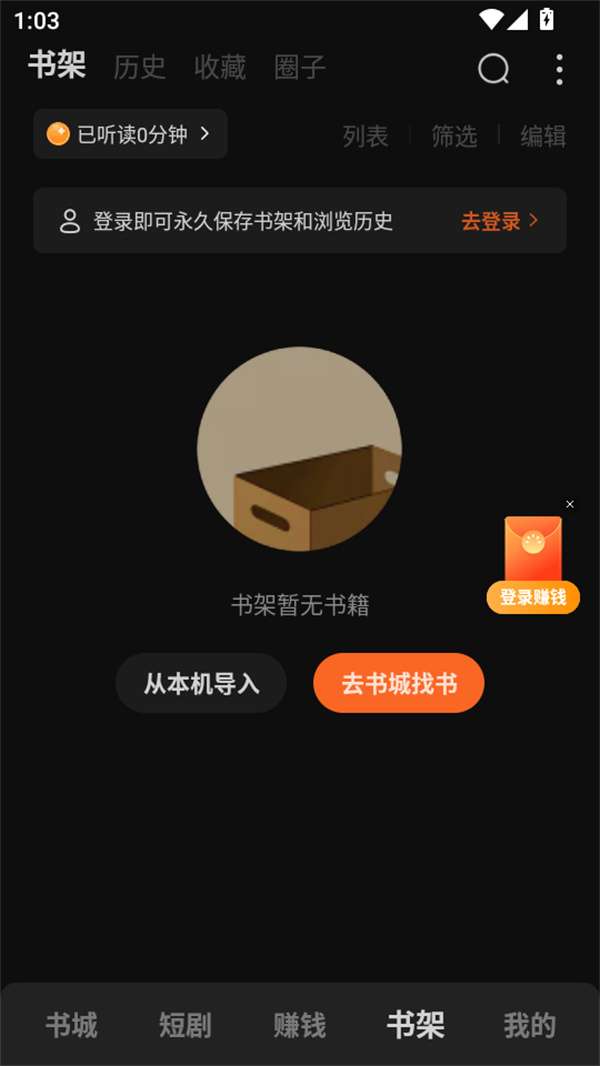Open 我的 in the bottom navigation
600x1066 pixels.
[529, 1025]
